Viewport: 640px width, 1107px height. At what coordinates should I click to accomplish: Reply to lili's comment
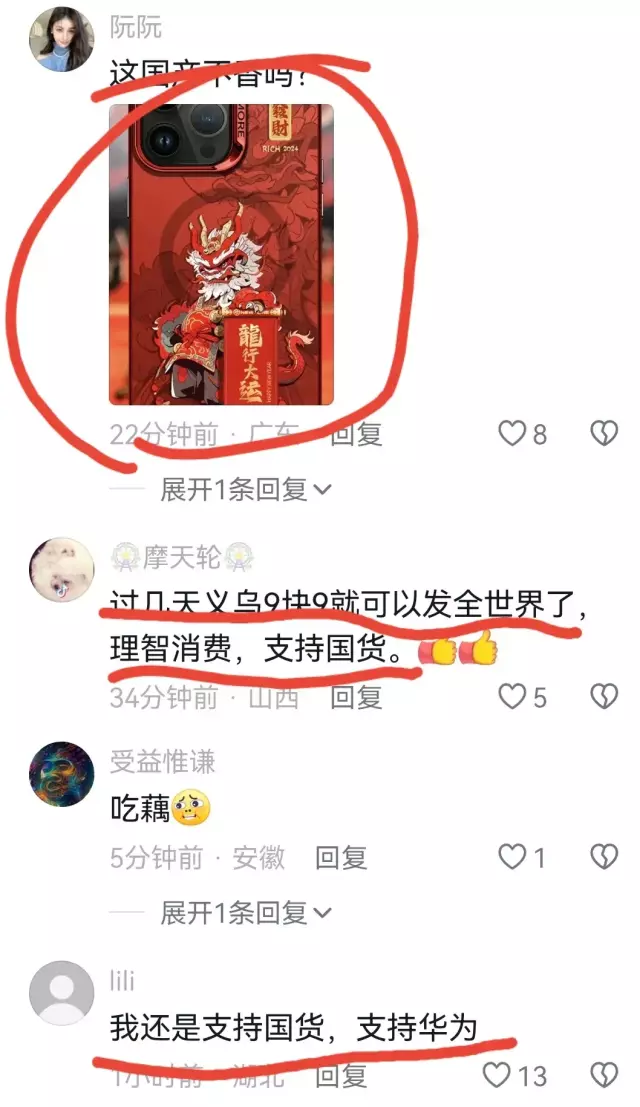pyautogui.click(x=341, y=1076)
